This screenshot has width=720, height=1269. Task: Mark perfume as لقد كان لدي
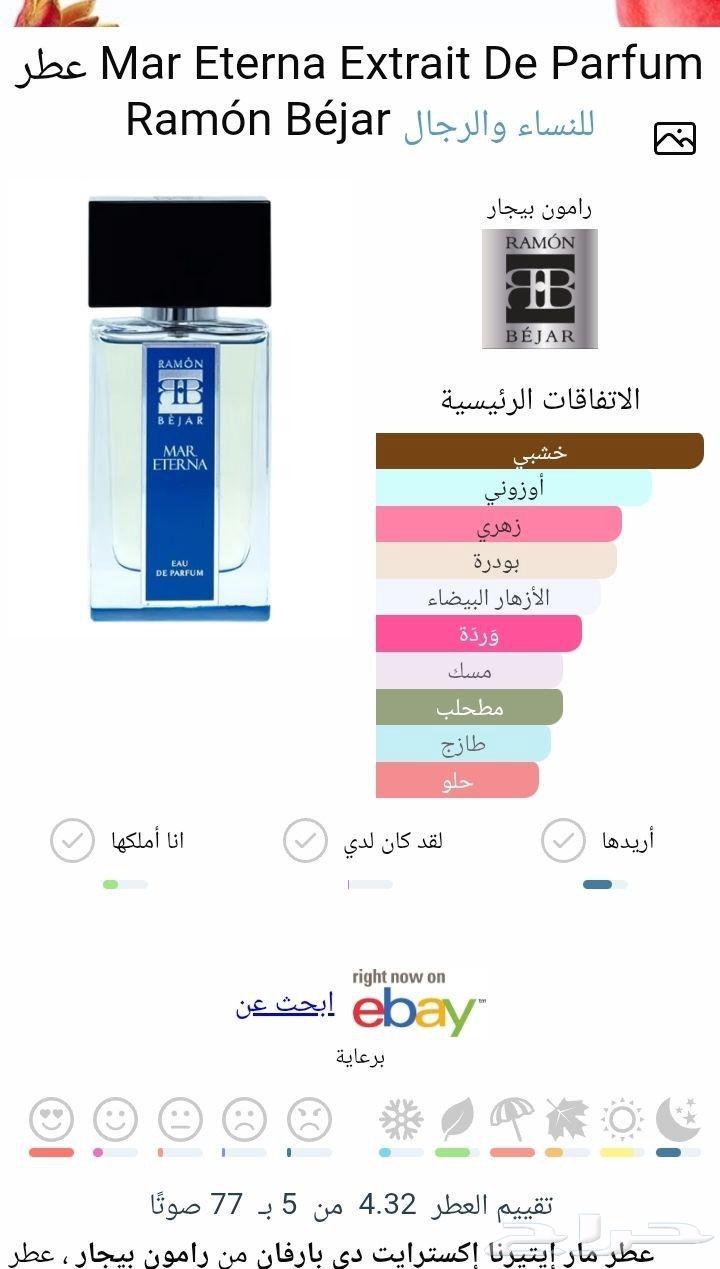pos(305,841)
